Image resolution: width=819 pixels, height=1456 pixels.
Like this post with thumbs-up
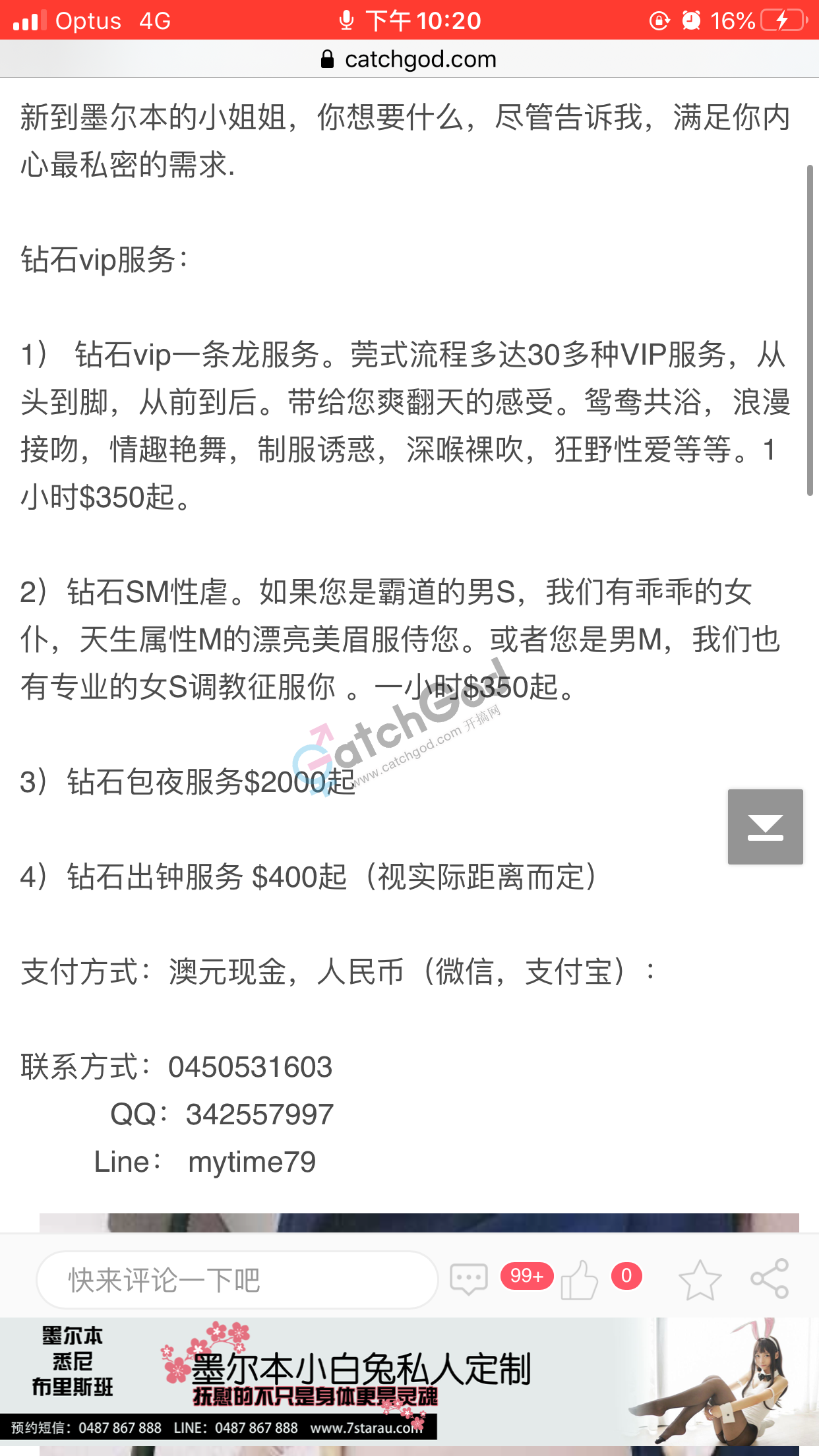(x=579, y=1280)
